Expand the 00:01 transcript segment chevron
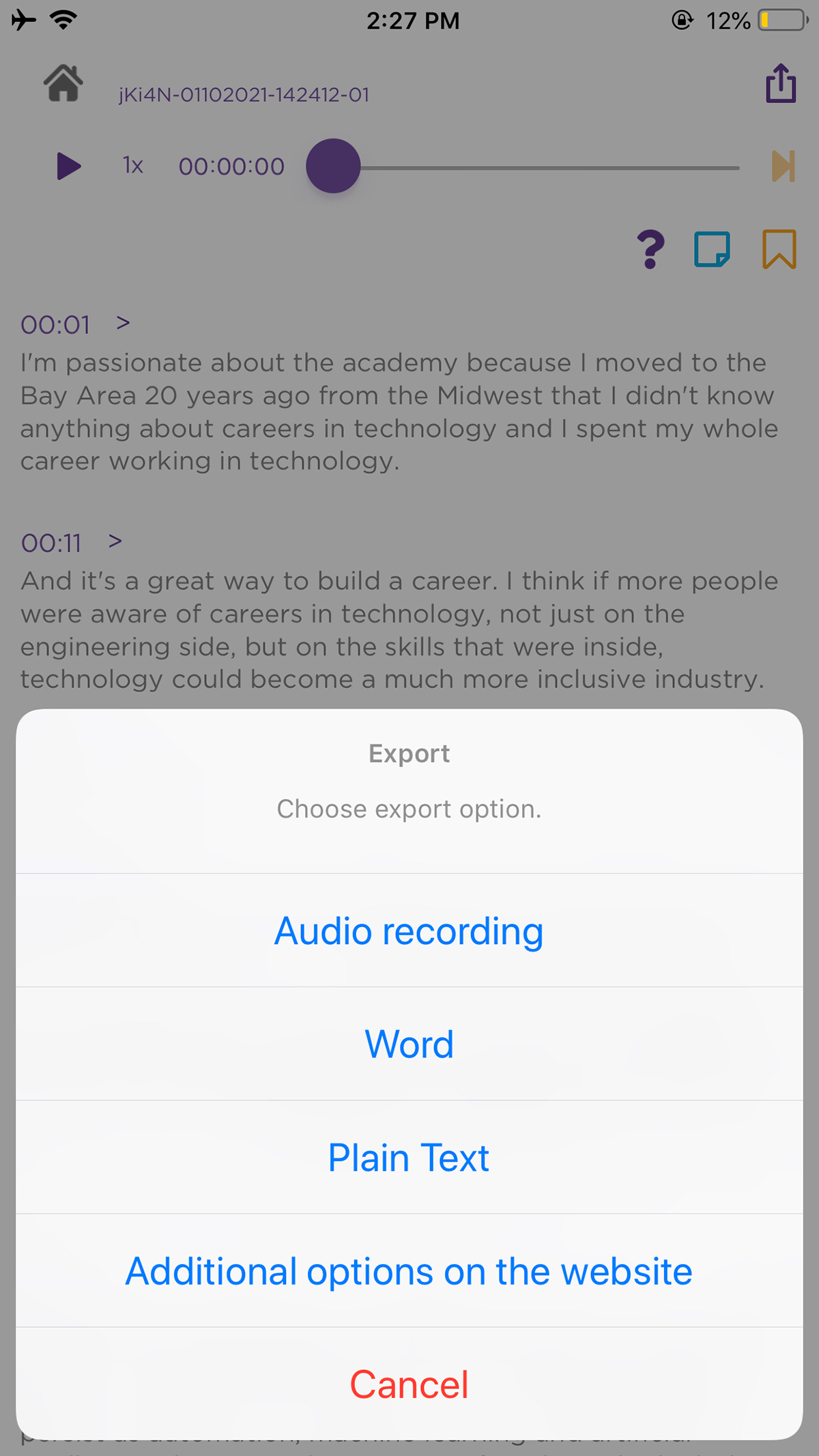 click(x=123, y=324)
